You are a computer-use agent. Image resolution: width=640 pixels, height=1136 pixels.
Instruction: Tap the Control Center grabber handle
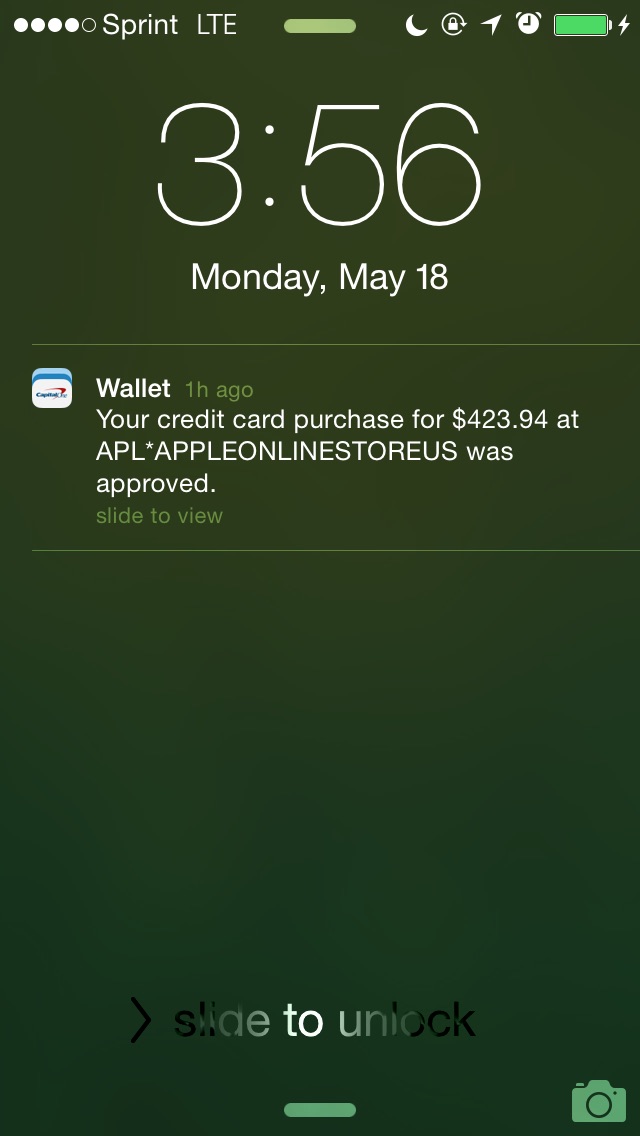click(x=320, y=1109)
